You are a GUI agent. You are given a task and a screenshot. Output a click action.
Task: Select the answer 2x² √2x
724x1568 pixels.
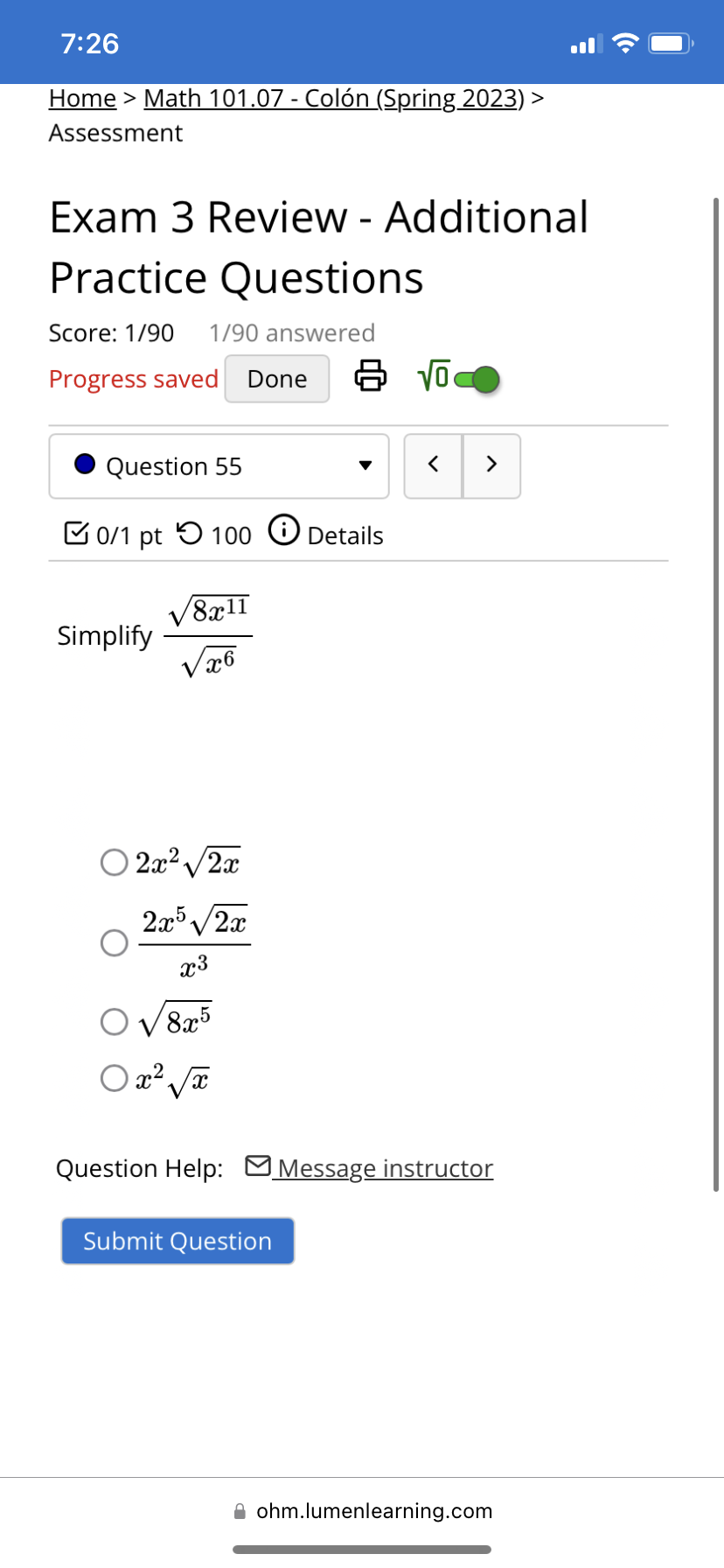114,862
